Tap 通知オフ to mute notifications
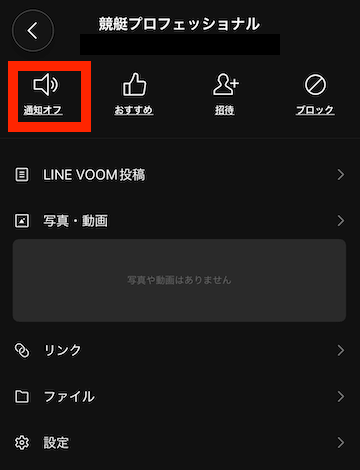The width and height of the screenshot is (360, 470). (45, 94)
